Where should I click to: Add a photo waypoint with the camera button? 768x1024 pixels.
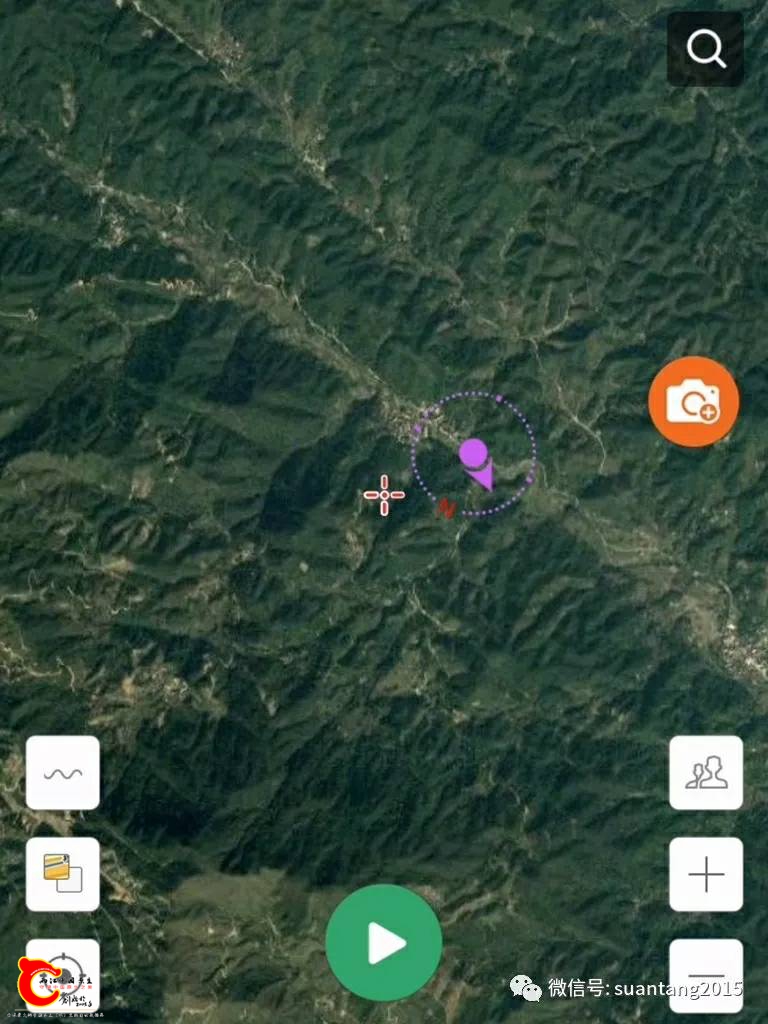694,401
